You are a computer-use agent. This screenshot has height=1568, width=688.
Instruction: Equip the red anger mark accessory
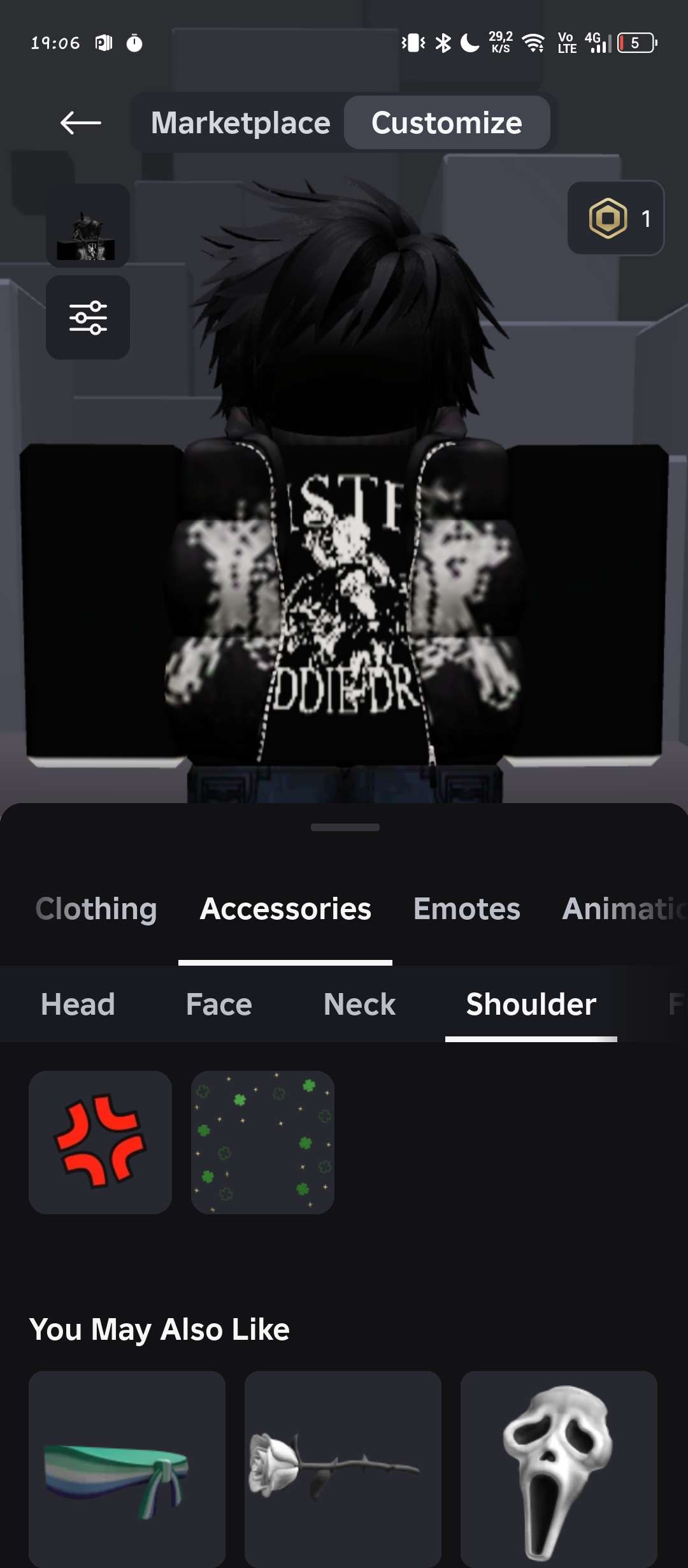coord(101,1142)
